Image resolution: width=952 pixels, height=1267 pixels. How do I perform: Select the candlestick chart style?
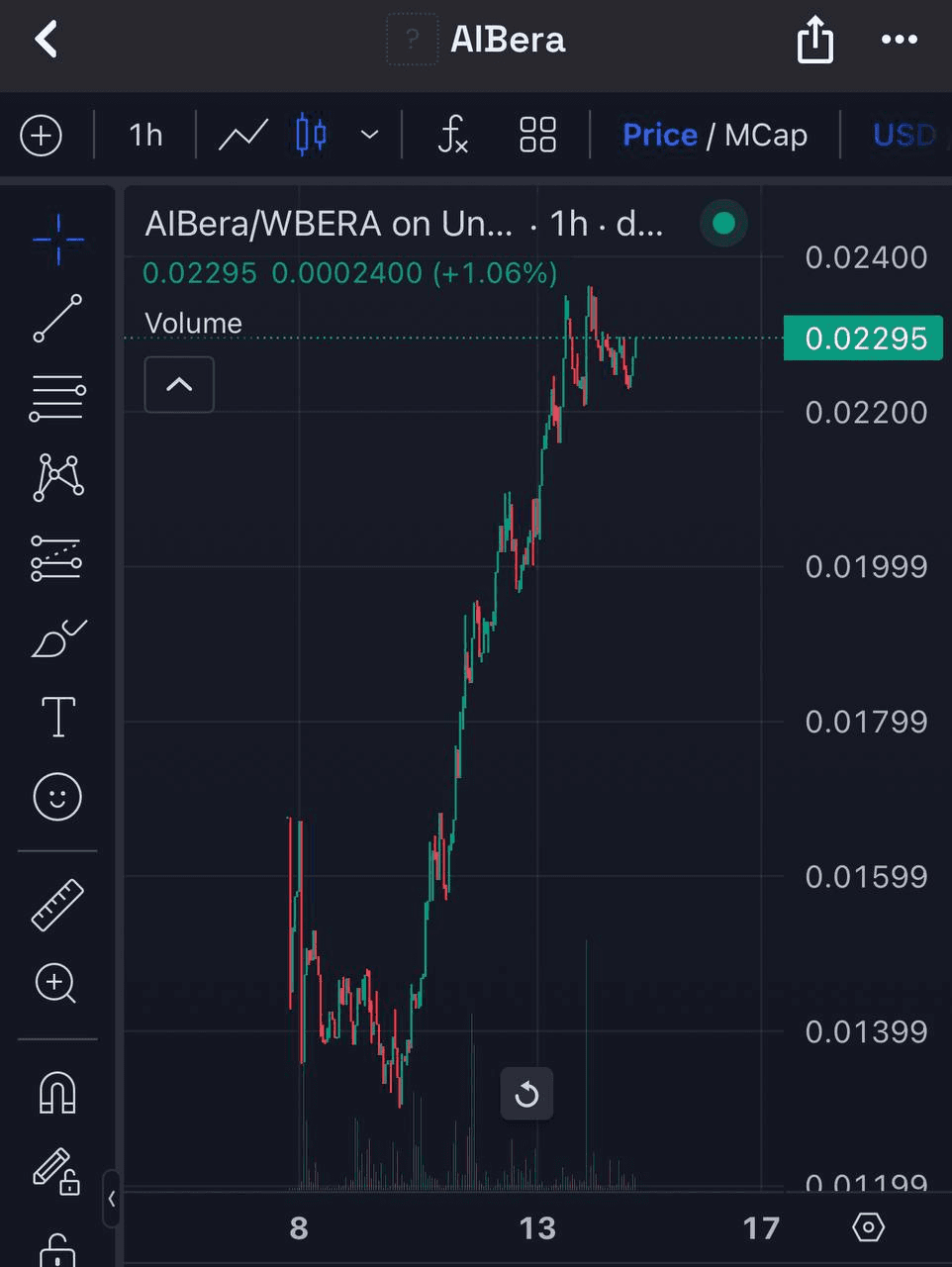click(x=311, y=135)
